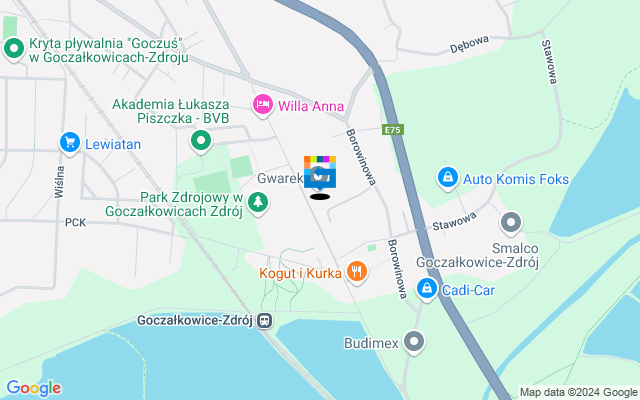
Task: Open Kryta pływalnia Goczuś marker
Action: tap(14, 47)
